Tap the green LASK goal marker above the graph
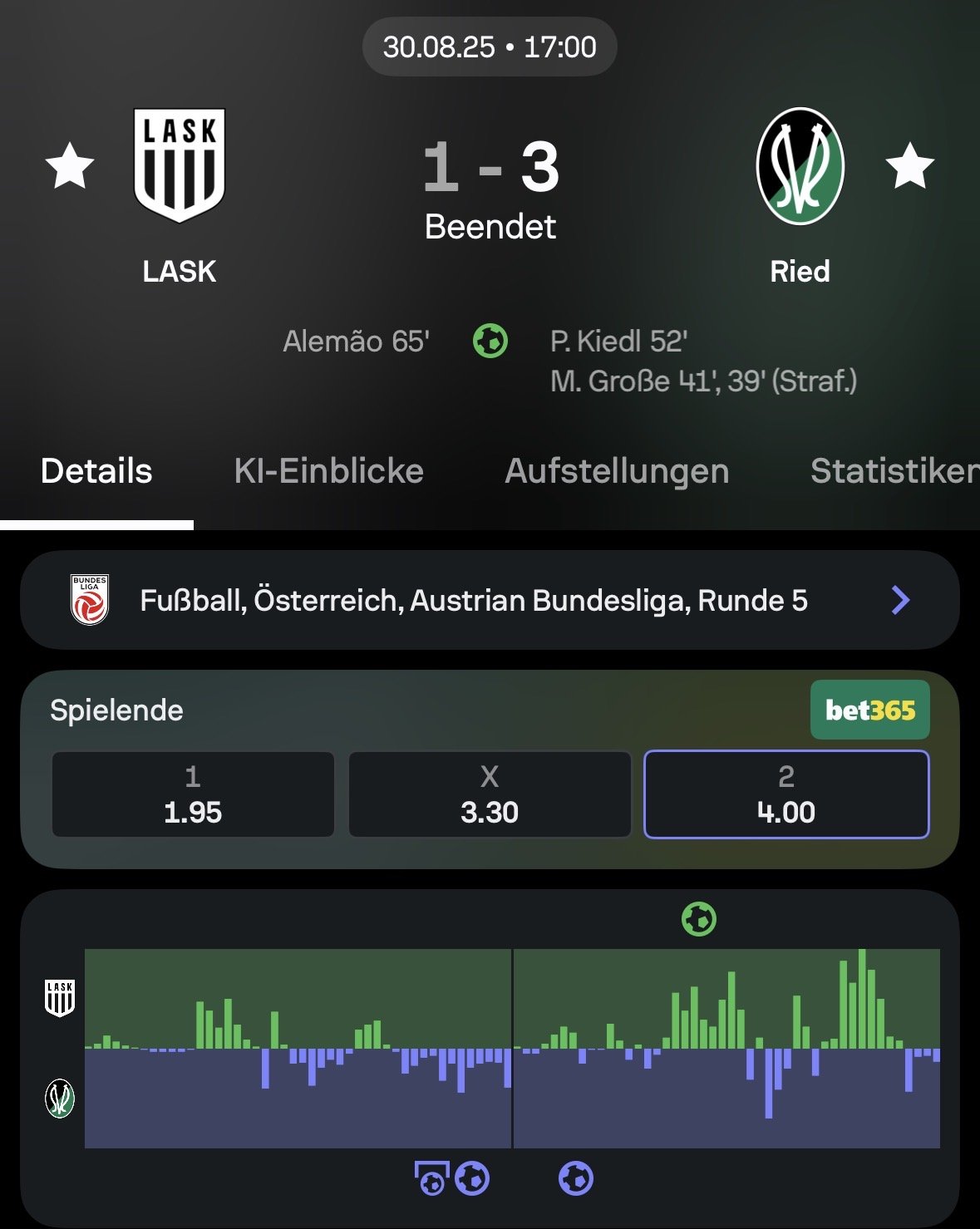The image size is (980, 1229). click(699, 919)
